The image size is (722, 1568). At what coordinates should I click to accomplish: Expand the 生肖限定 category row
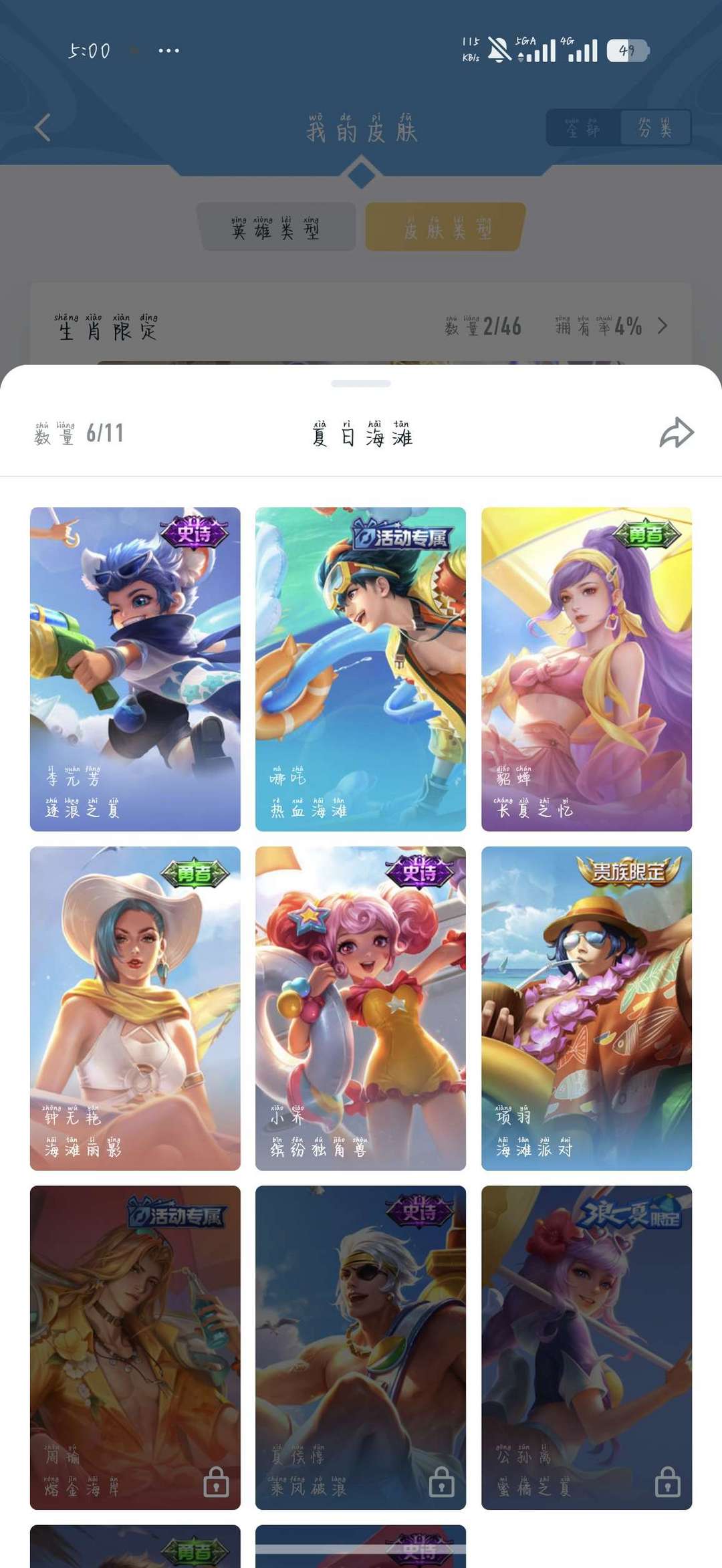(361, 326)
